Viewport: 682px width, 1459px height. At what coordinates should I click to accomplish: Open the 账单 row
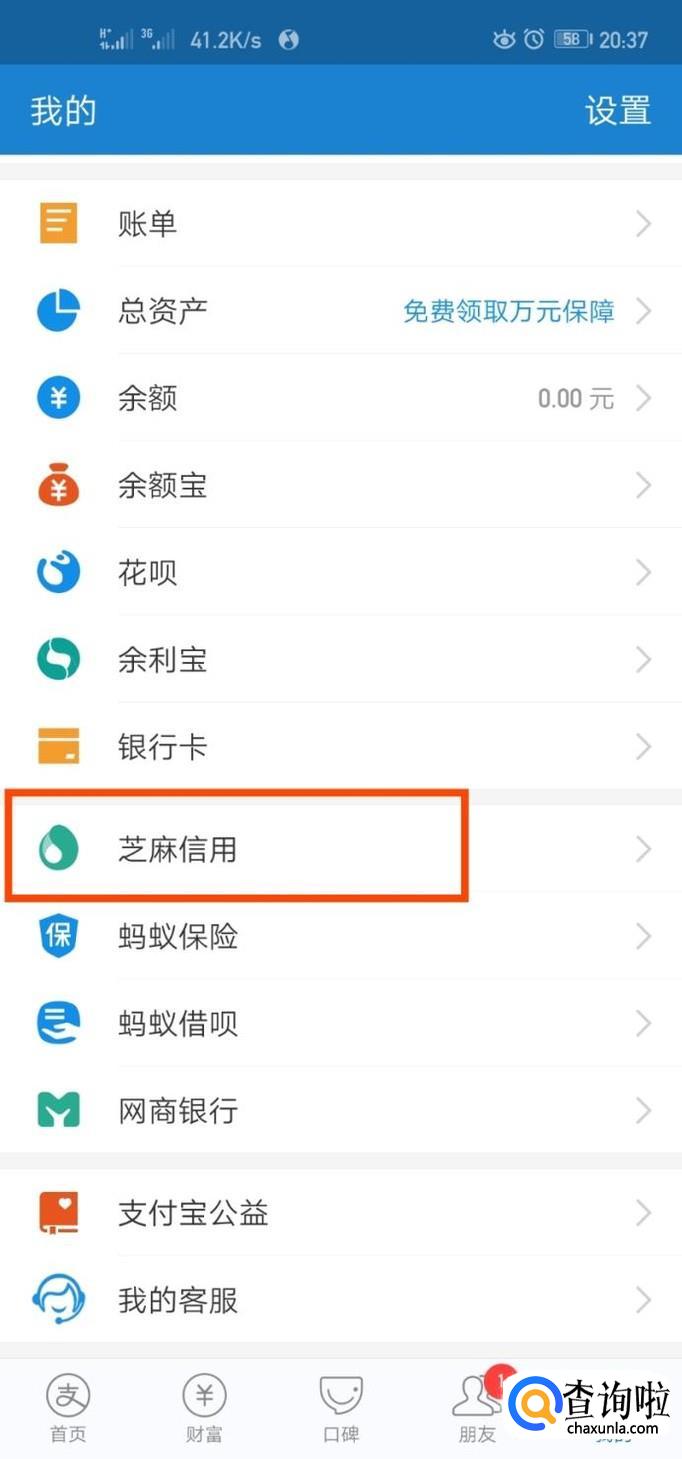(x=340, y=224)
